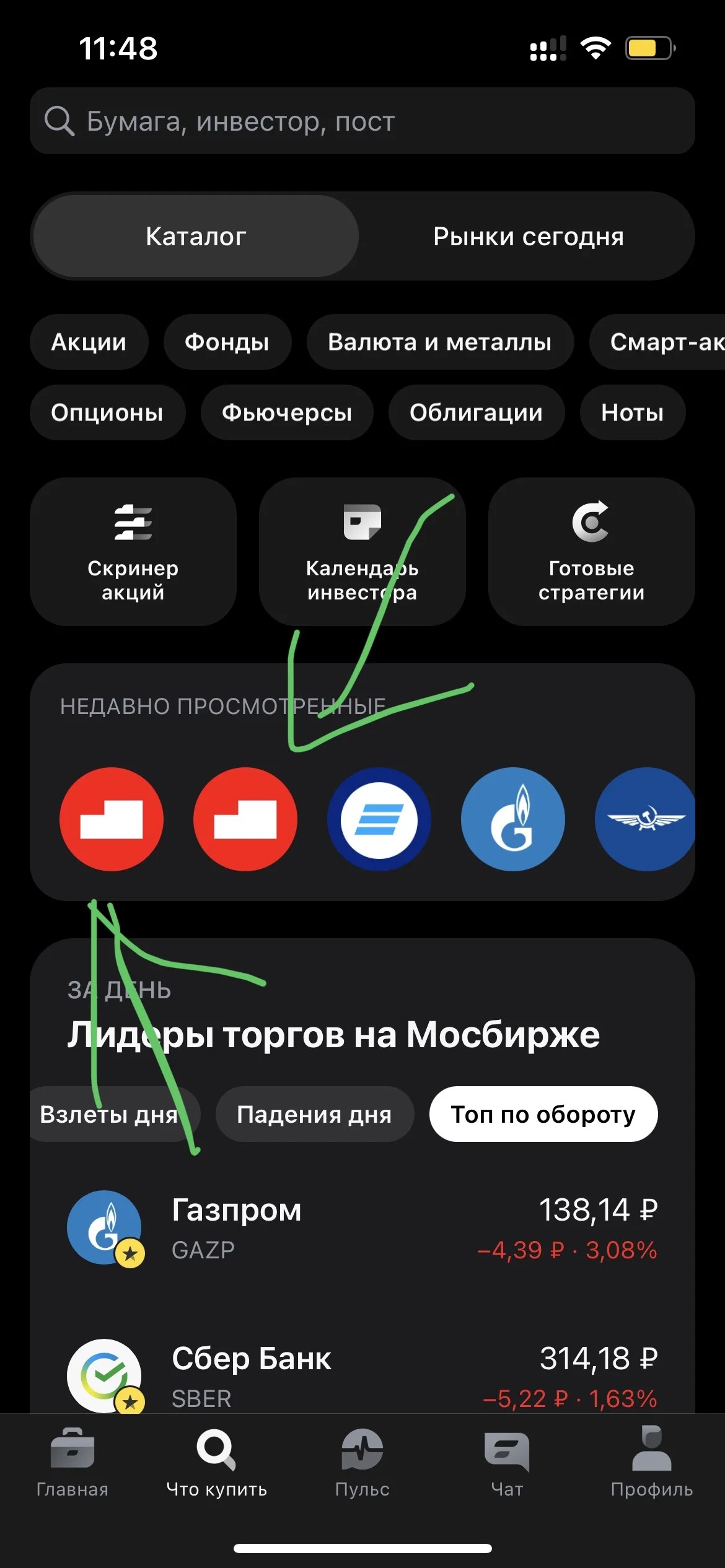Show Падения дня list

tap(314, 1114)
